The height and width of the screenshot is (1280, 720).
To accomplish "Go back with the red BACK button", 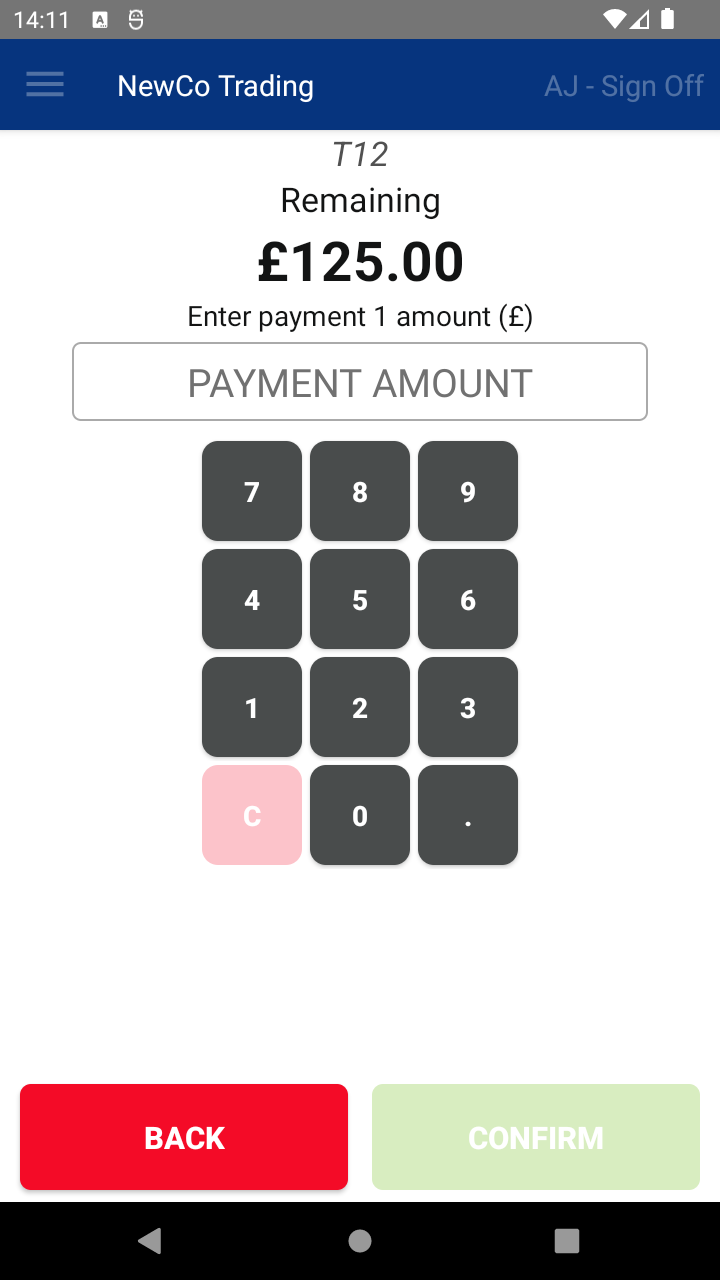I will click(184, 1137).
